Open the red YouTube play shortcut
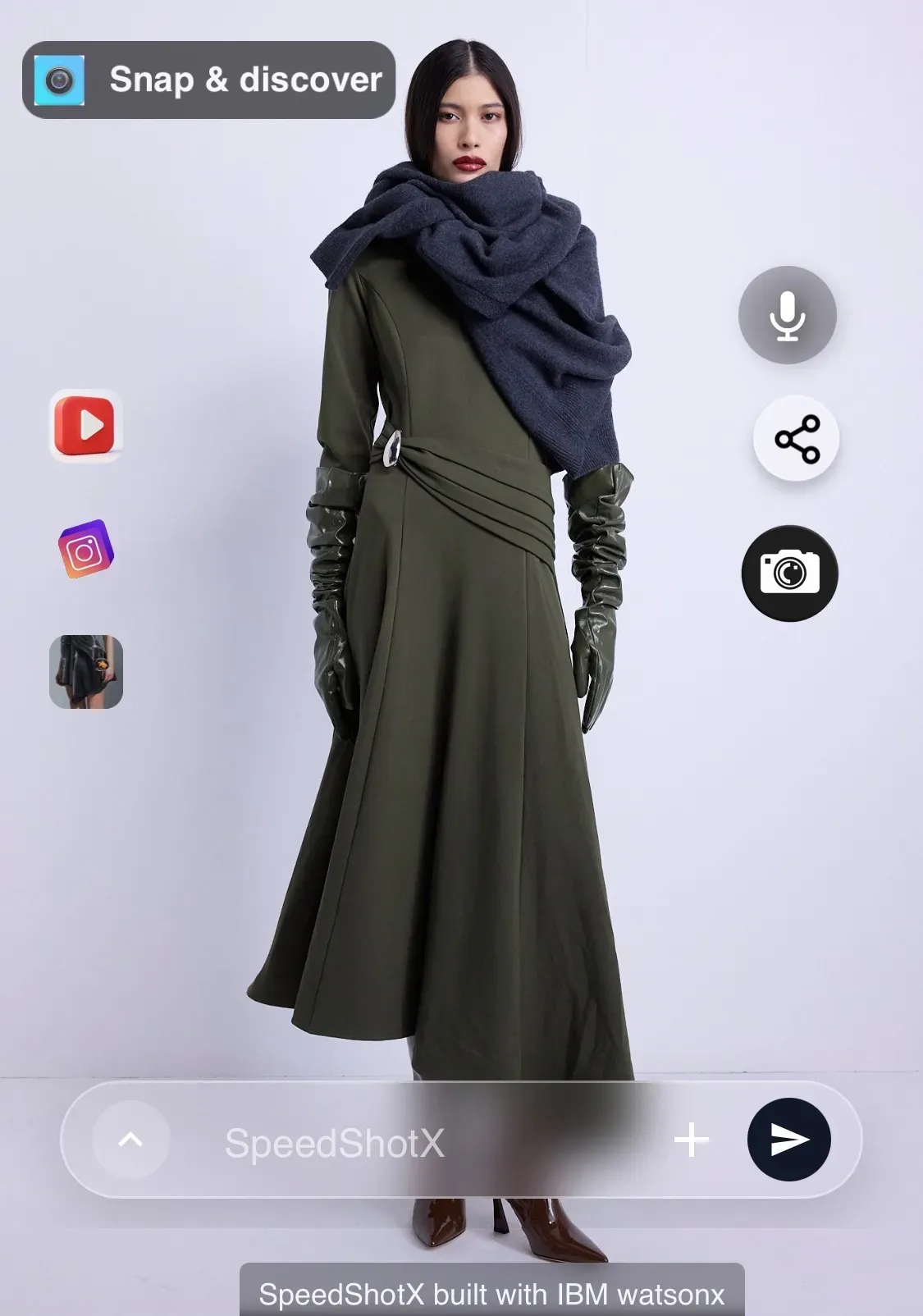 tap(86, 426)
